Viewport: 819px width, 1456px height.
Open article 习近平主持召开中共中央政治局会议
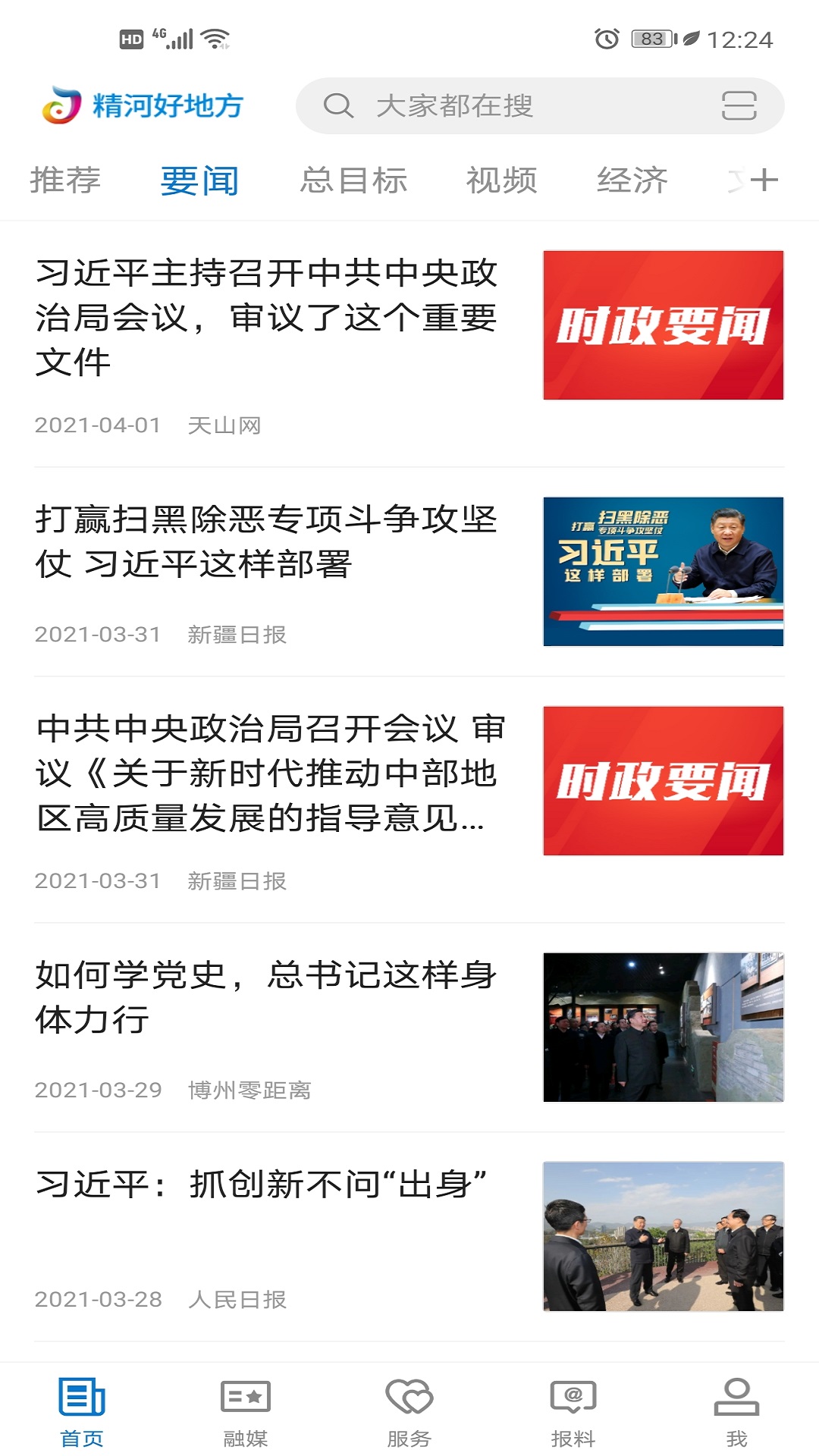pyautogui.click(x=266, y=318)
